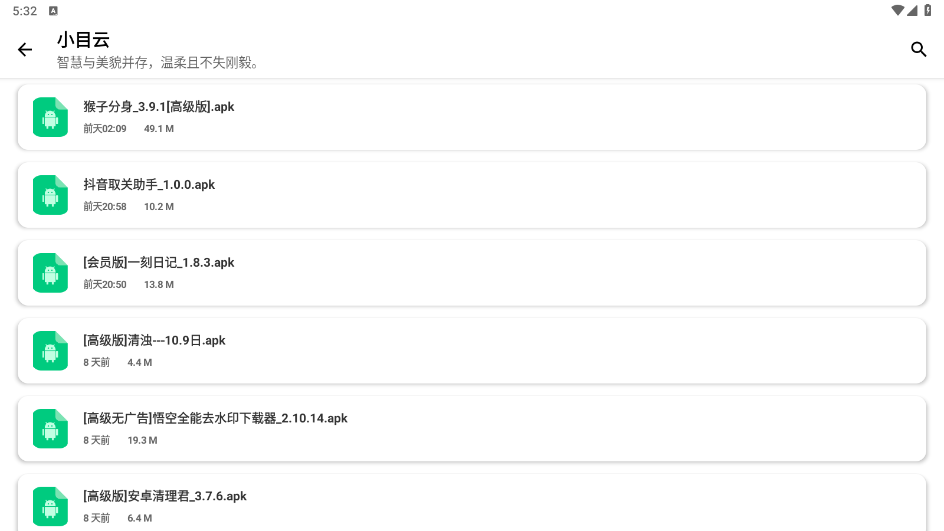Screen dimensions: 944x531
Task: Open the search icon in the app bar
Action: pyautogui.click(x=918, y=50)
